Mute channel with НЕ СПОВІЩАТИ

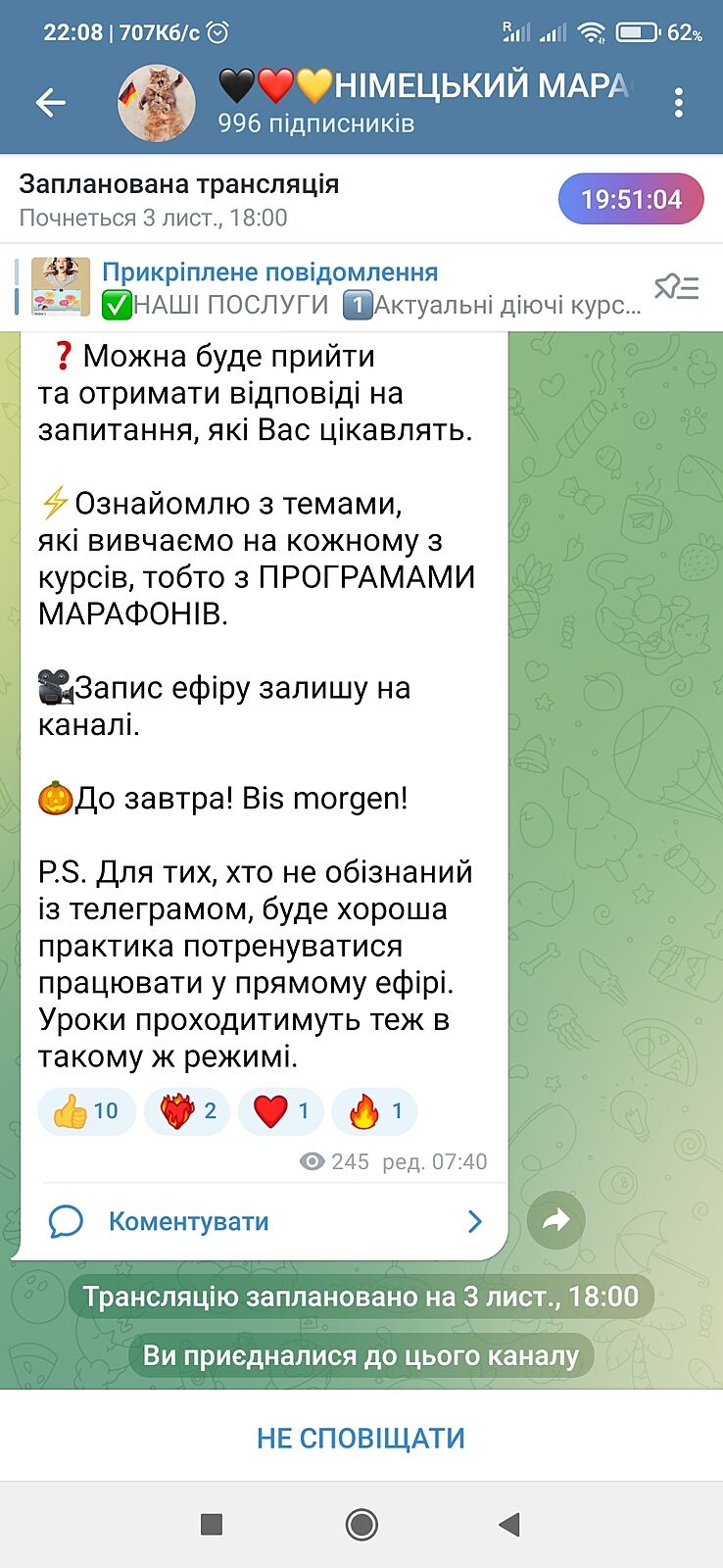(361, 1438)
